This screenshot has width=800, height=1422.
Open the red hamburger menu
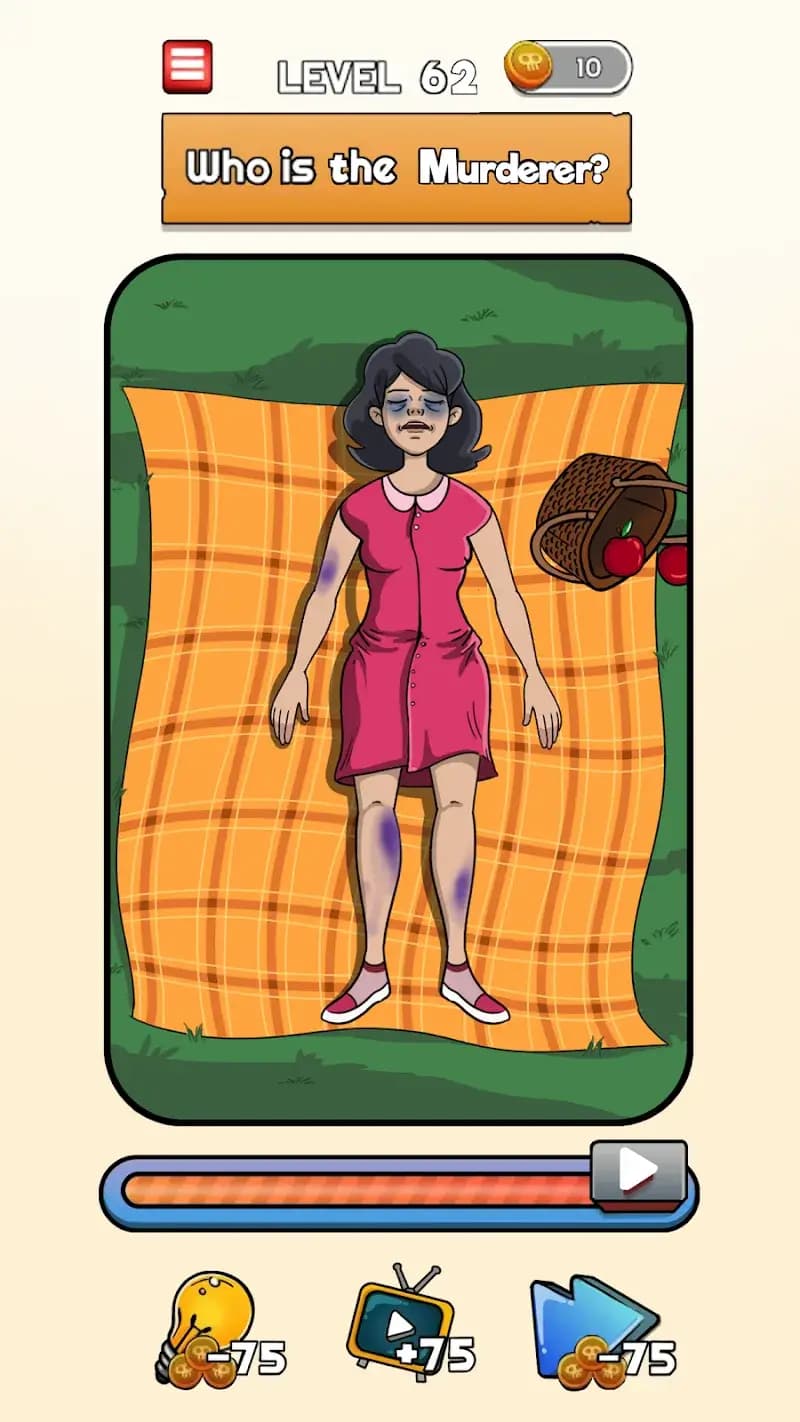pyautogui.click(x=187, y=67)
